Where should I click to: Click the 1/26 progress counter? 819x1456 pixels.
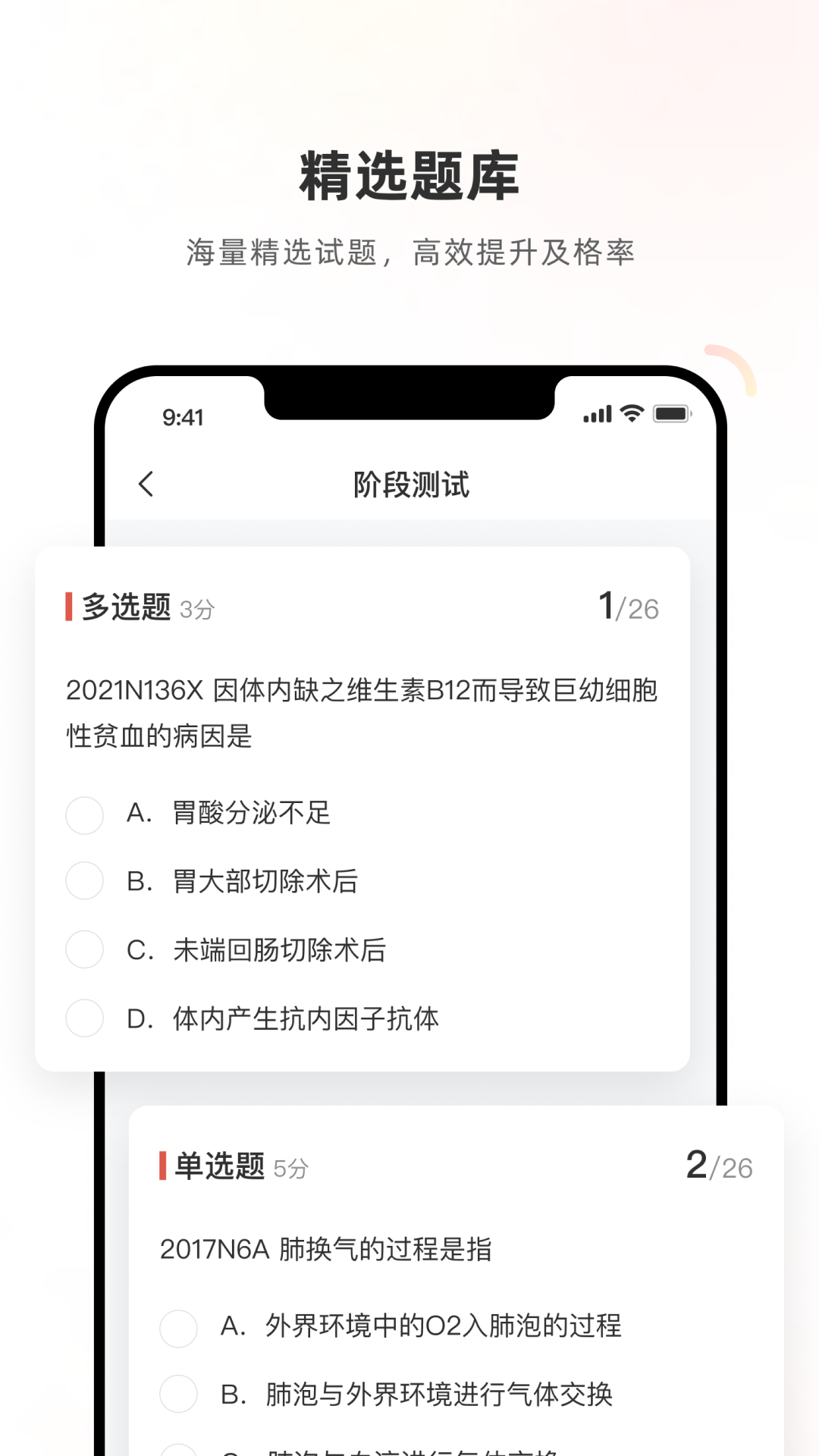tap(629, 606)
